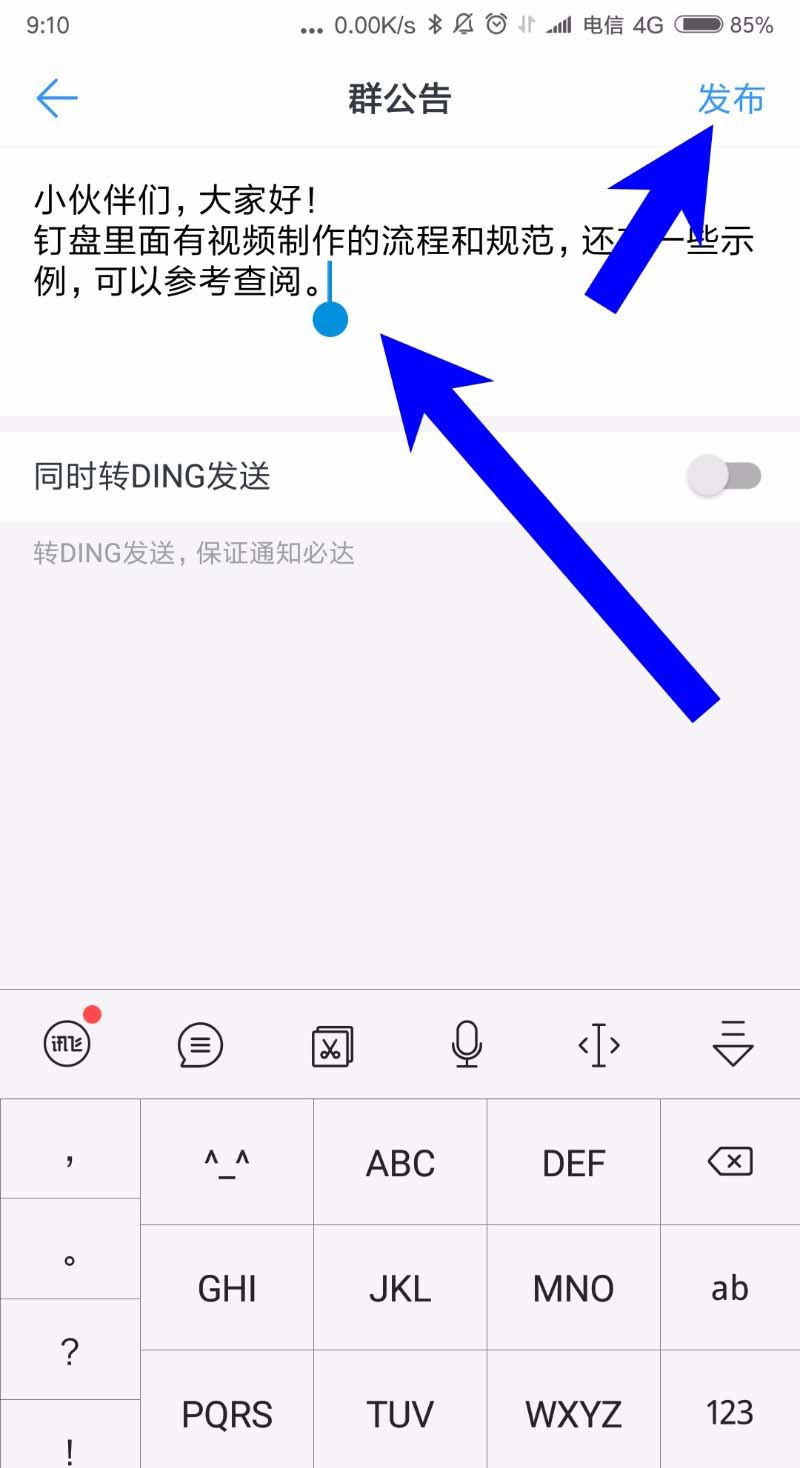
Task: Publish the group announcement via 发布
Action: tap(731, 99)
